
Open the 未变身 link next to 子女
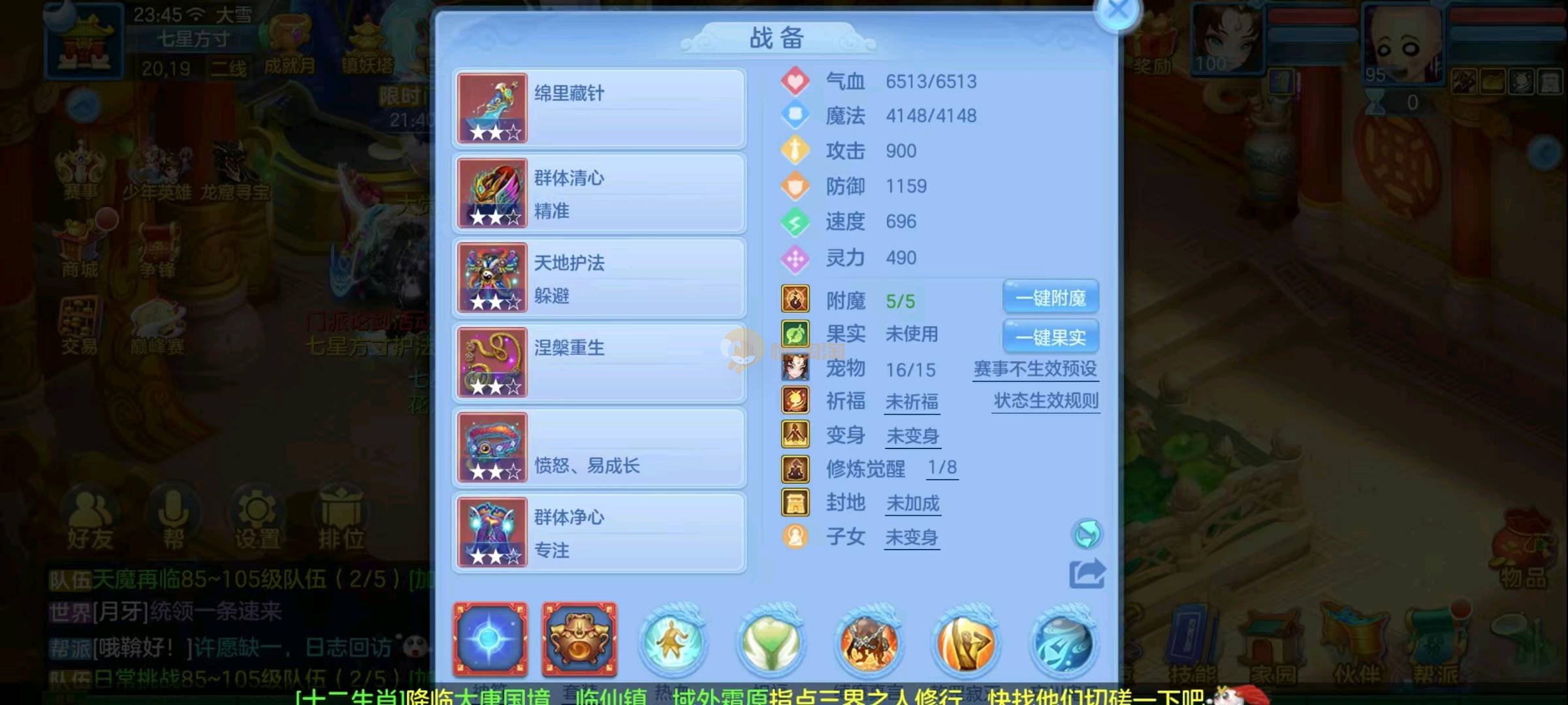pyautogui.click(x=912, y=537)
